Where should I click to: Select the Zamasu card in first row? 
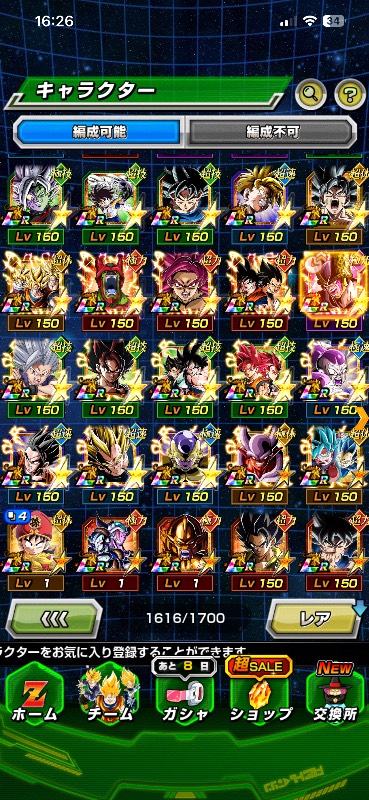(x=37, y=201)
